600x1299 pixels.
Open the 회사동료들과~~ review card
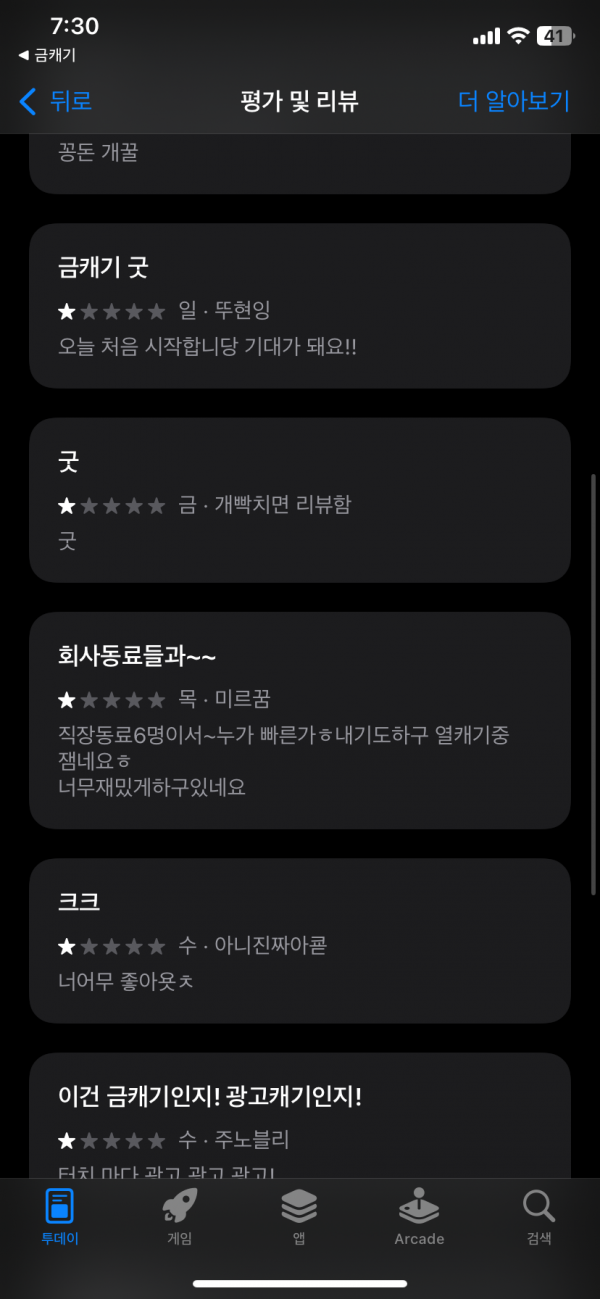pyautogui.click(x=300, y=720)
